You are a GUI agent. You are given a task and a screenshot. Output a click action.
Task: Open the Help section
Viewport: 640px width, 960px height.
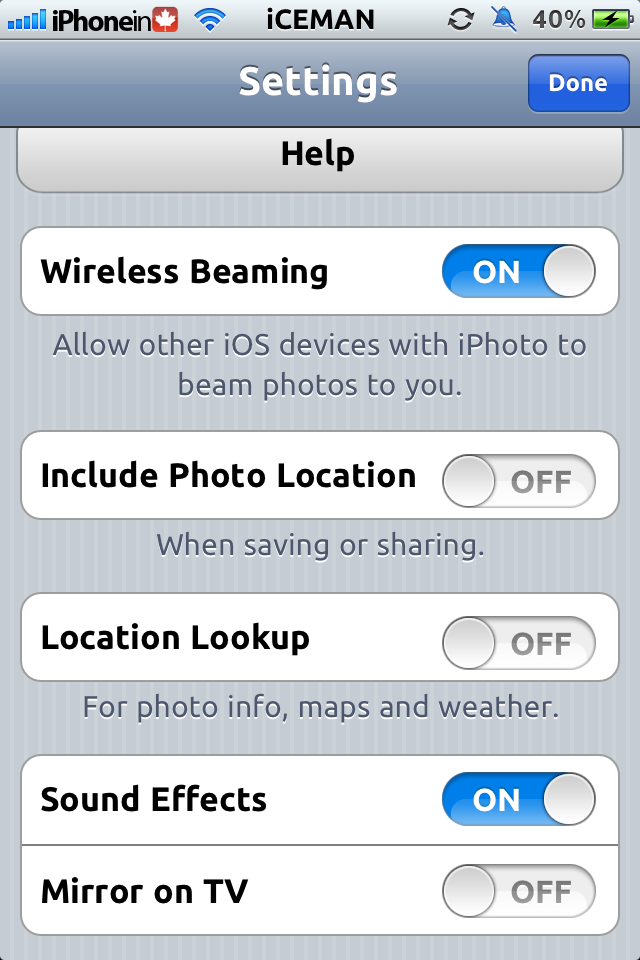coord(319,156)
